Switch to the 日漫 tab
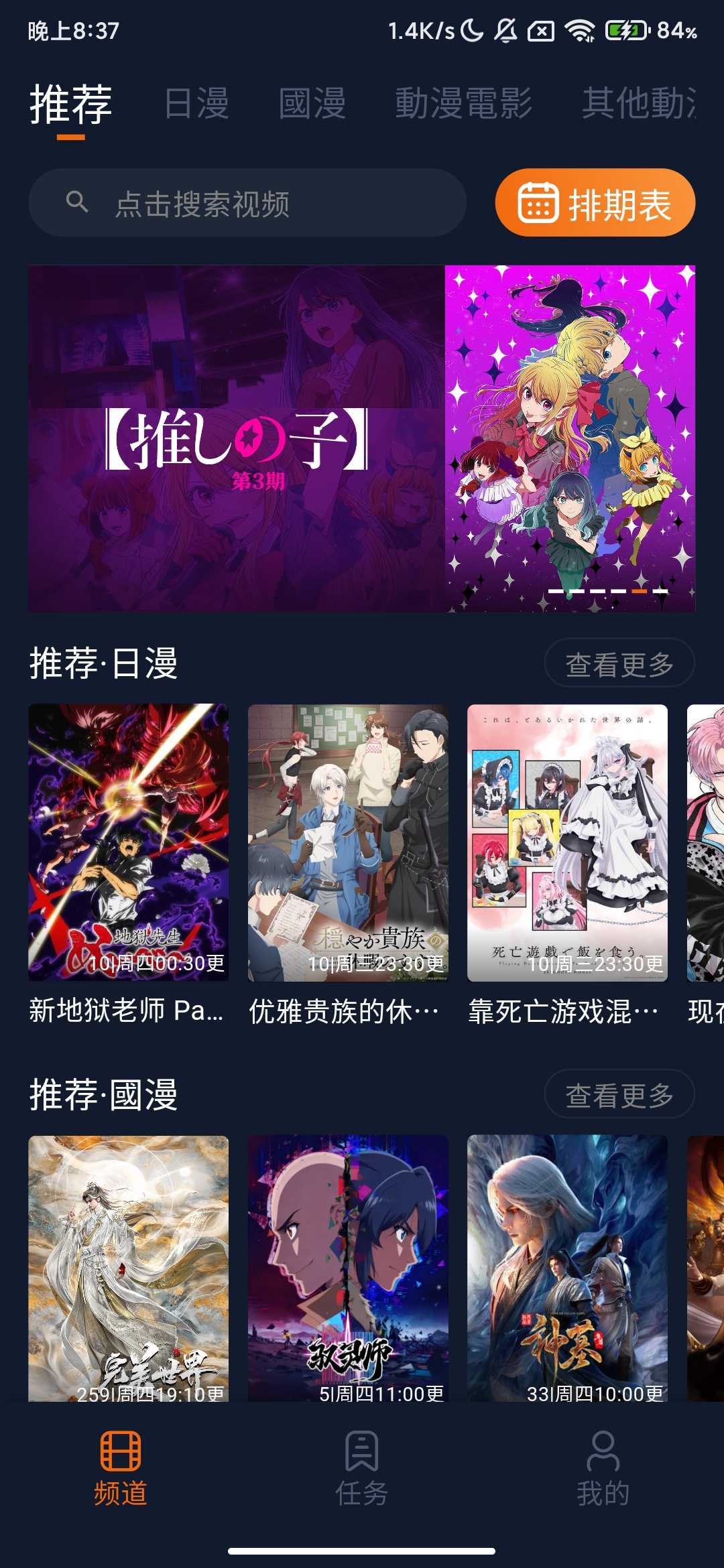Image resolution: width=724 pixels, height=1568 pixels. coord(198,103)
